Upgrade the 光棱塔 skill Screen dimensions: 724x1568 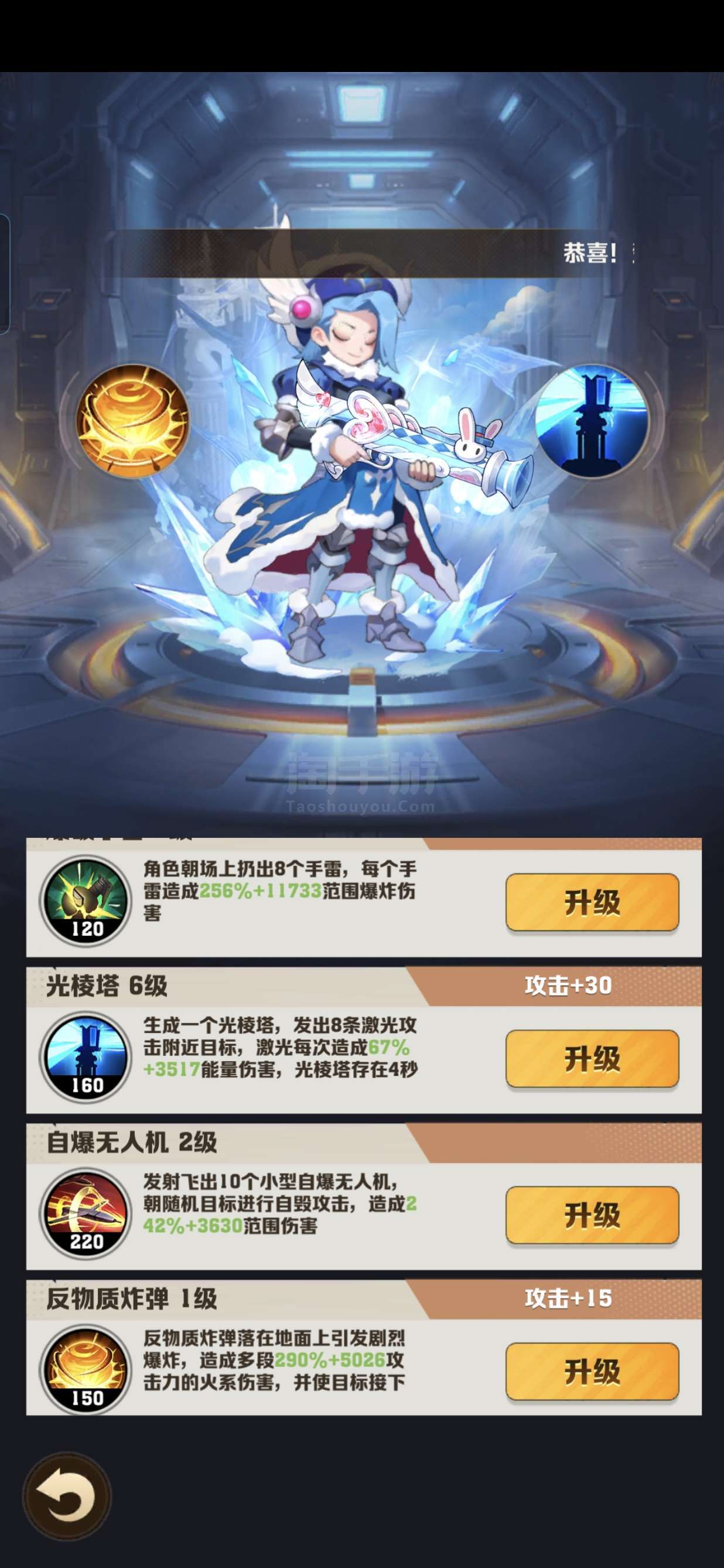592,1059
